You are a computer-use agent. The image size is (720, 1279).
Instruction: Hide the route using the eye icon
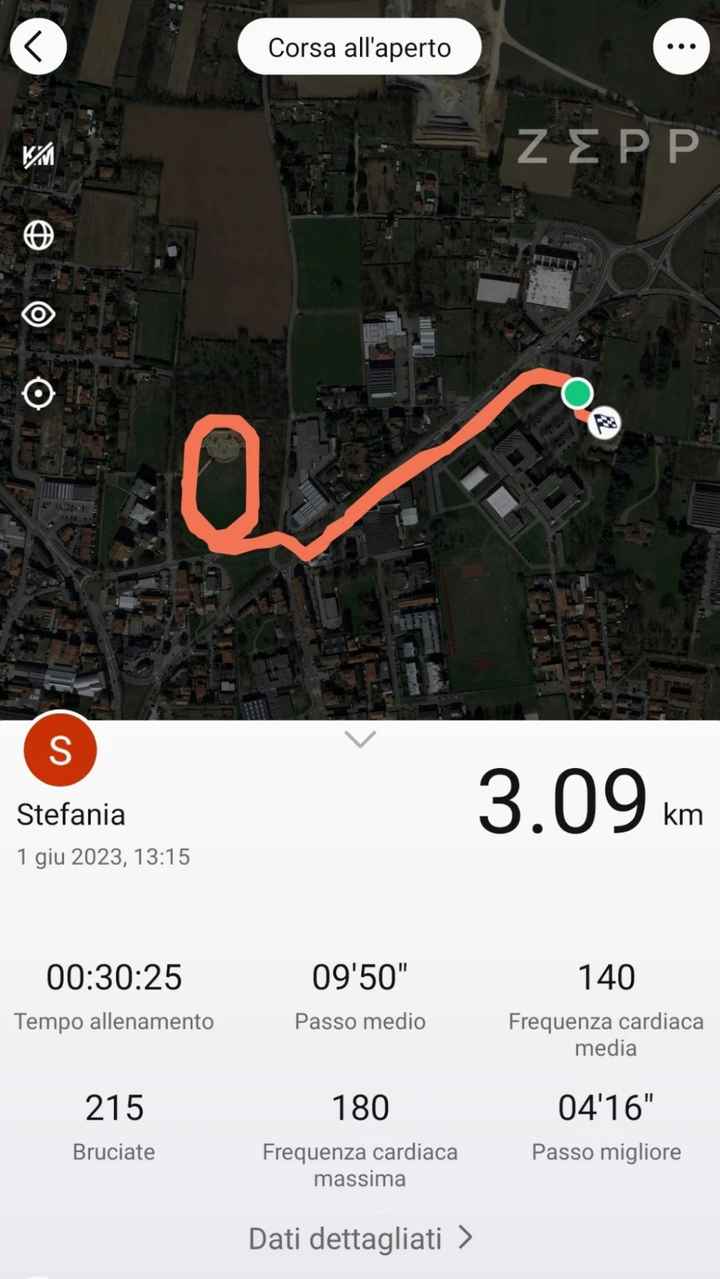coord(37,314)
